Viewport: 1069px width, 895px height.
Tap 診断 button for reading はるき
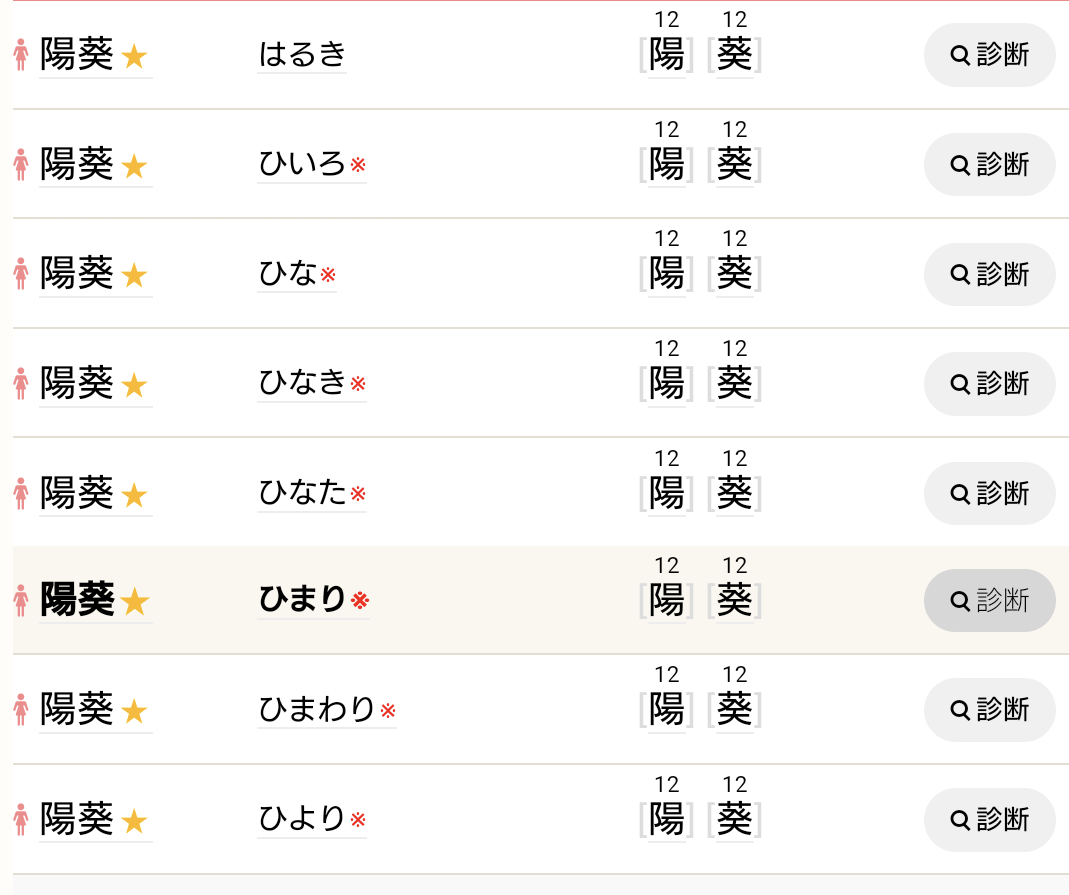click(989, 55)
